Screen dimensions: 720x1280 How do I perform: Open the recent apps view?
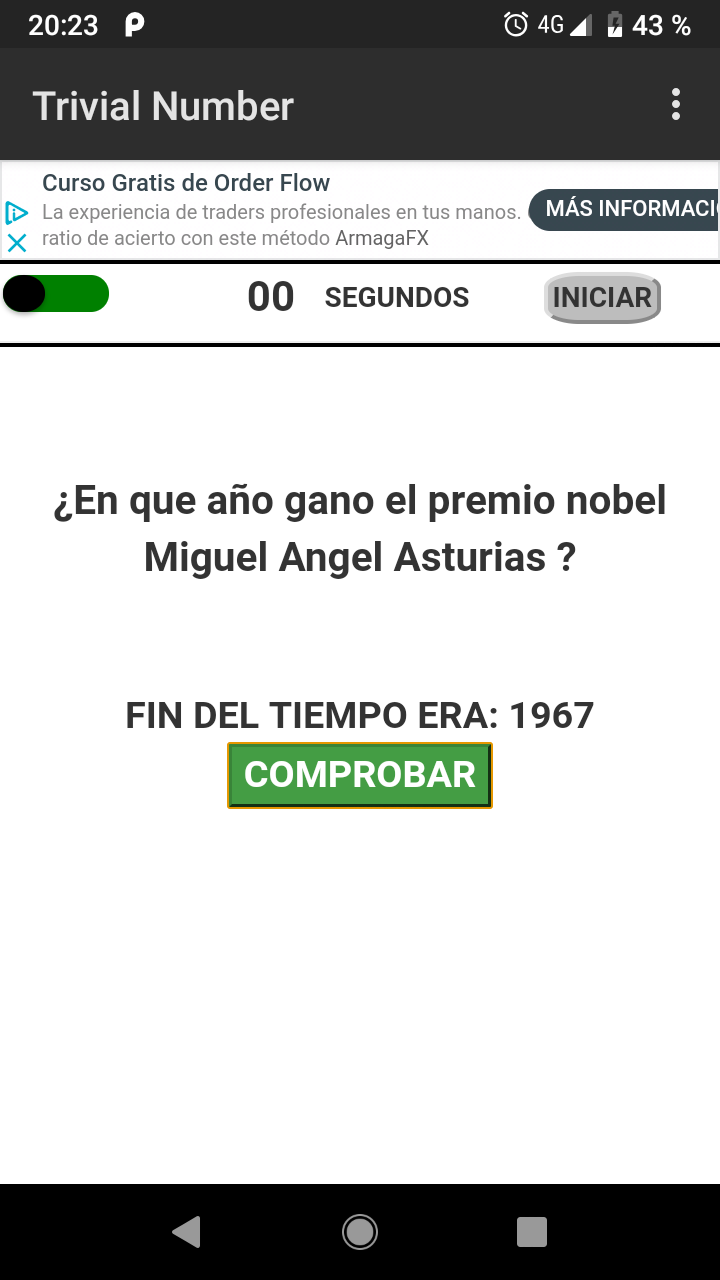(x=532, y=1232)
